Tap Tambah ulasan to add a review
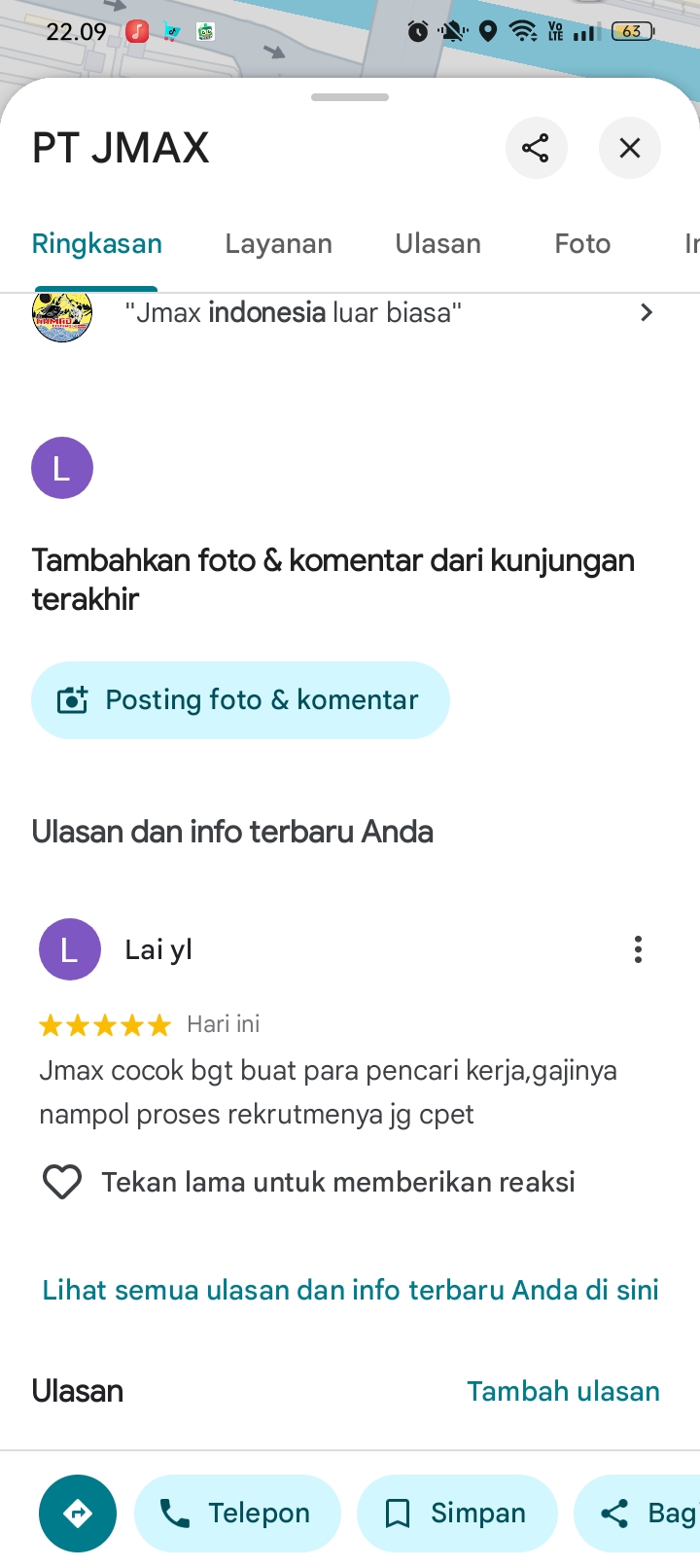Viewport: 700px width, 1568px height. [x=563, y=1391]
